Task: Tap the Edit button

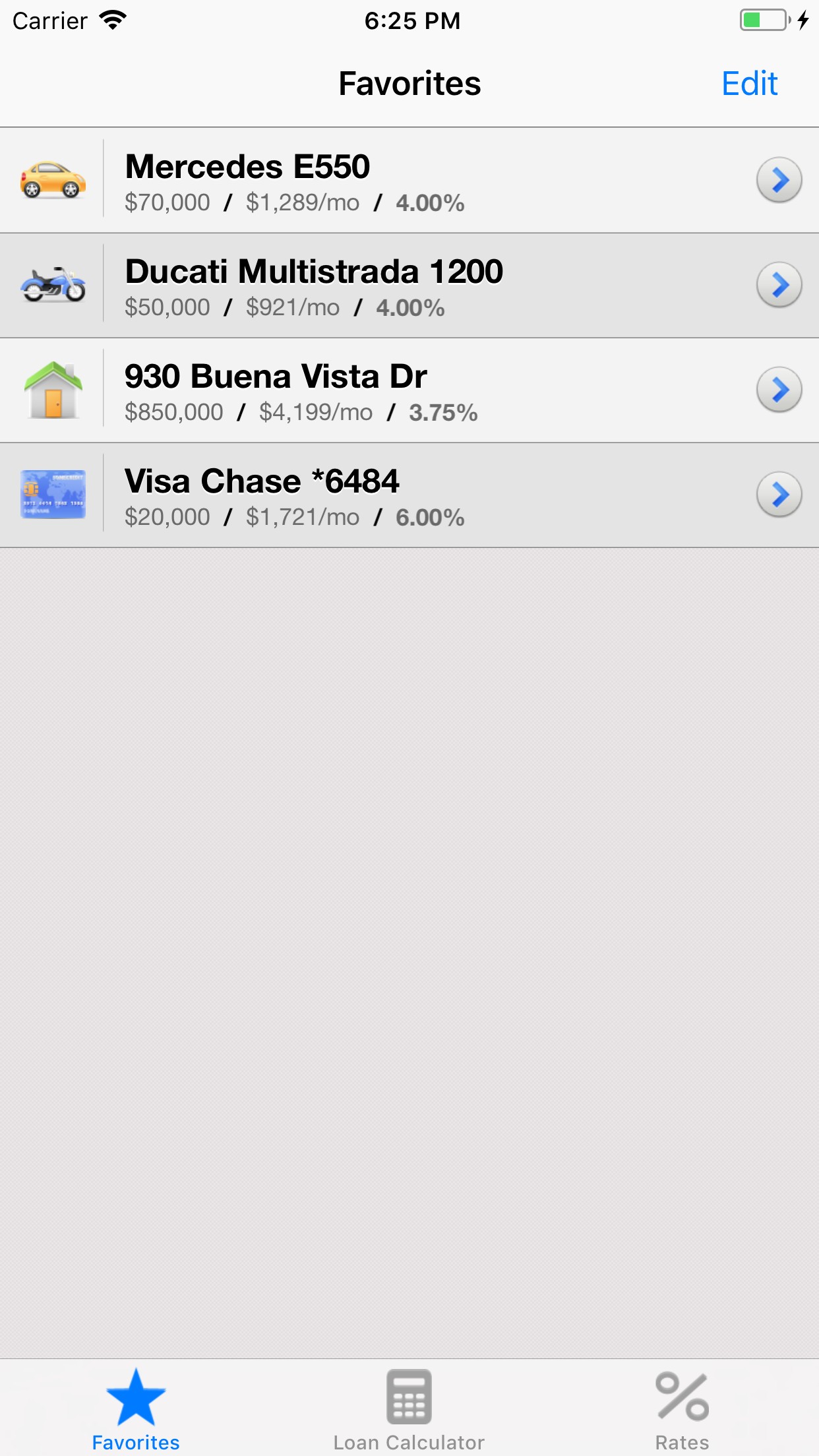Action: coord(749,84)
